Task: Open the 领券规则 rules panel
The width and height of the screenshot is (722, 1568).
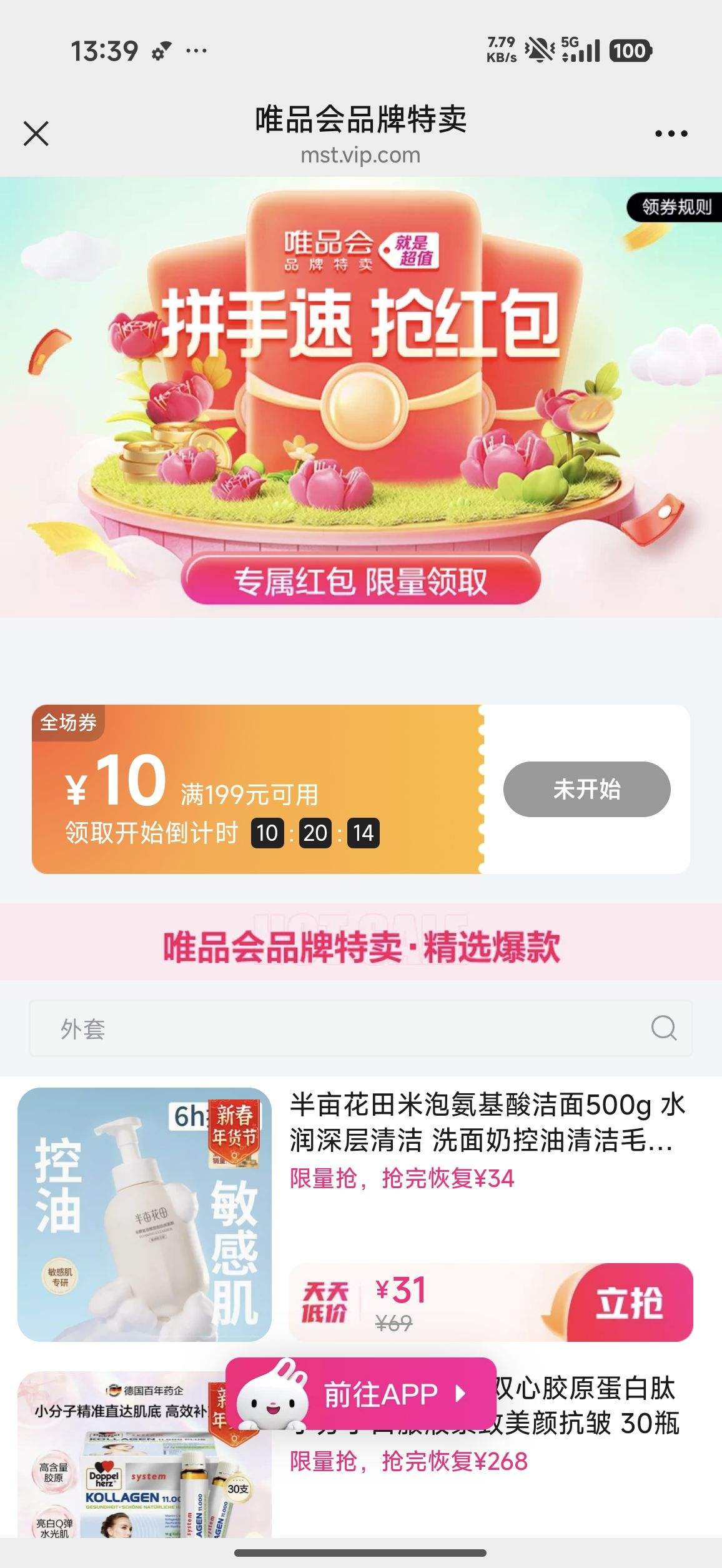Action: tap(673, 206)
